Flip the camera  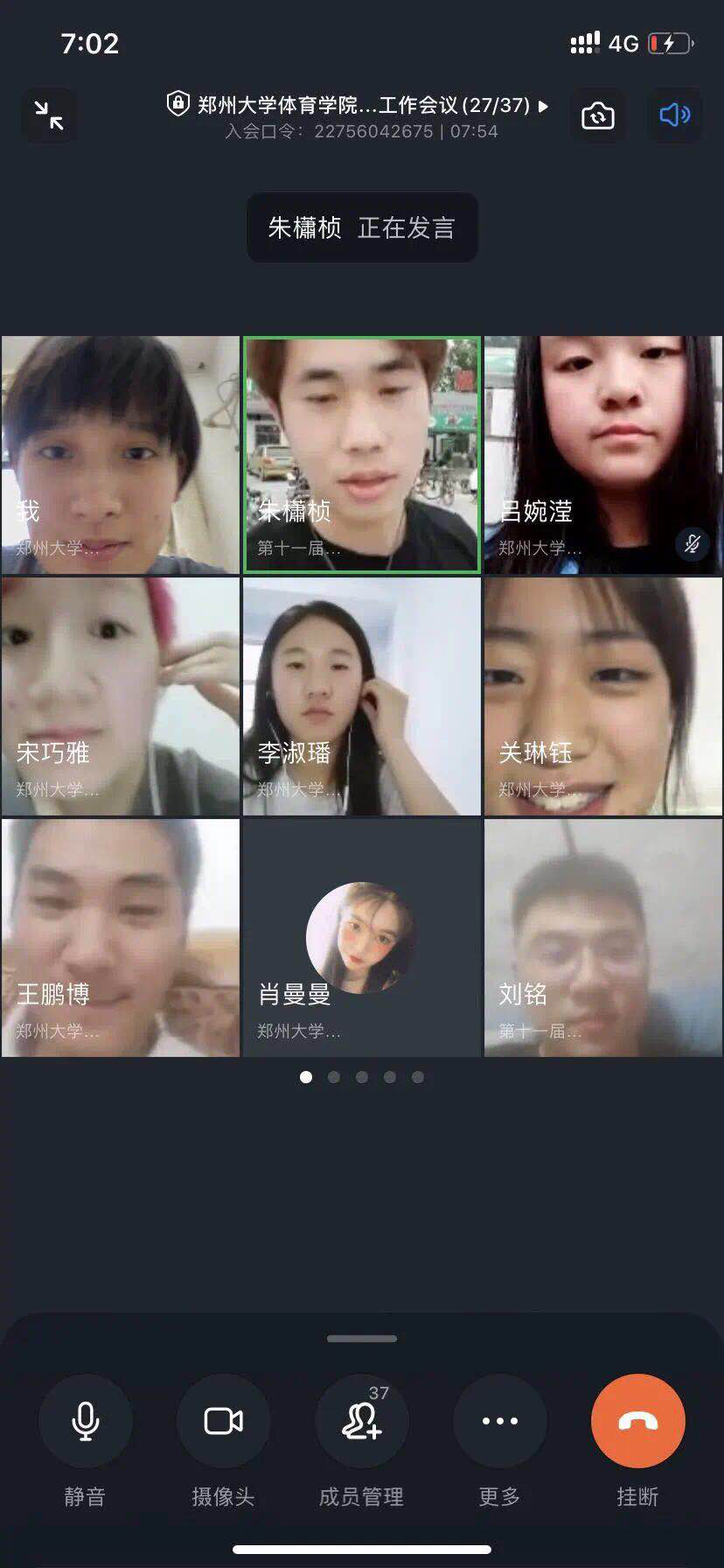598,115
